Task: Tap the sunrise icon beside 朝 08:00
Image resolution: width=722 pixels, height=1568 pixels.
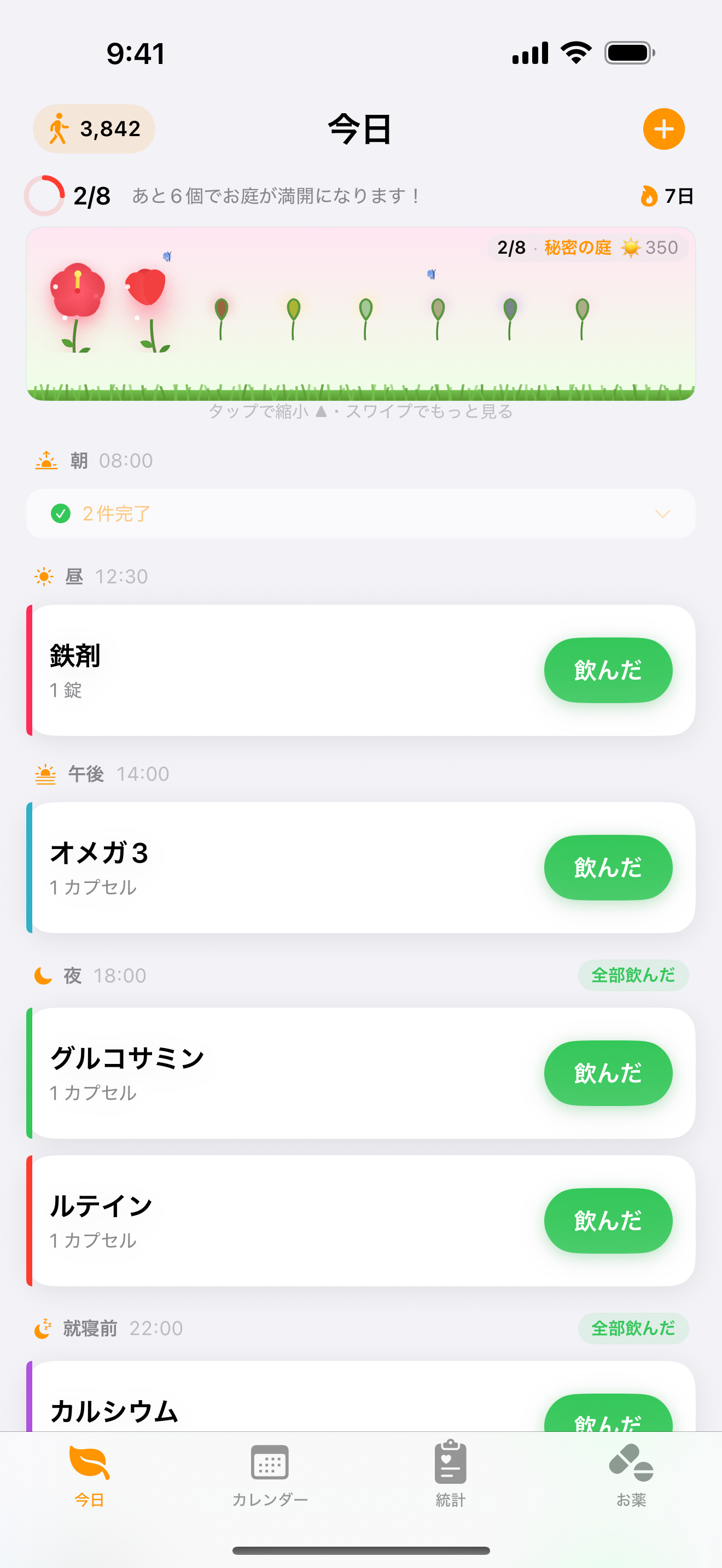Action: [45, 460]
